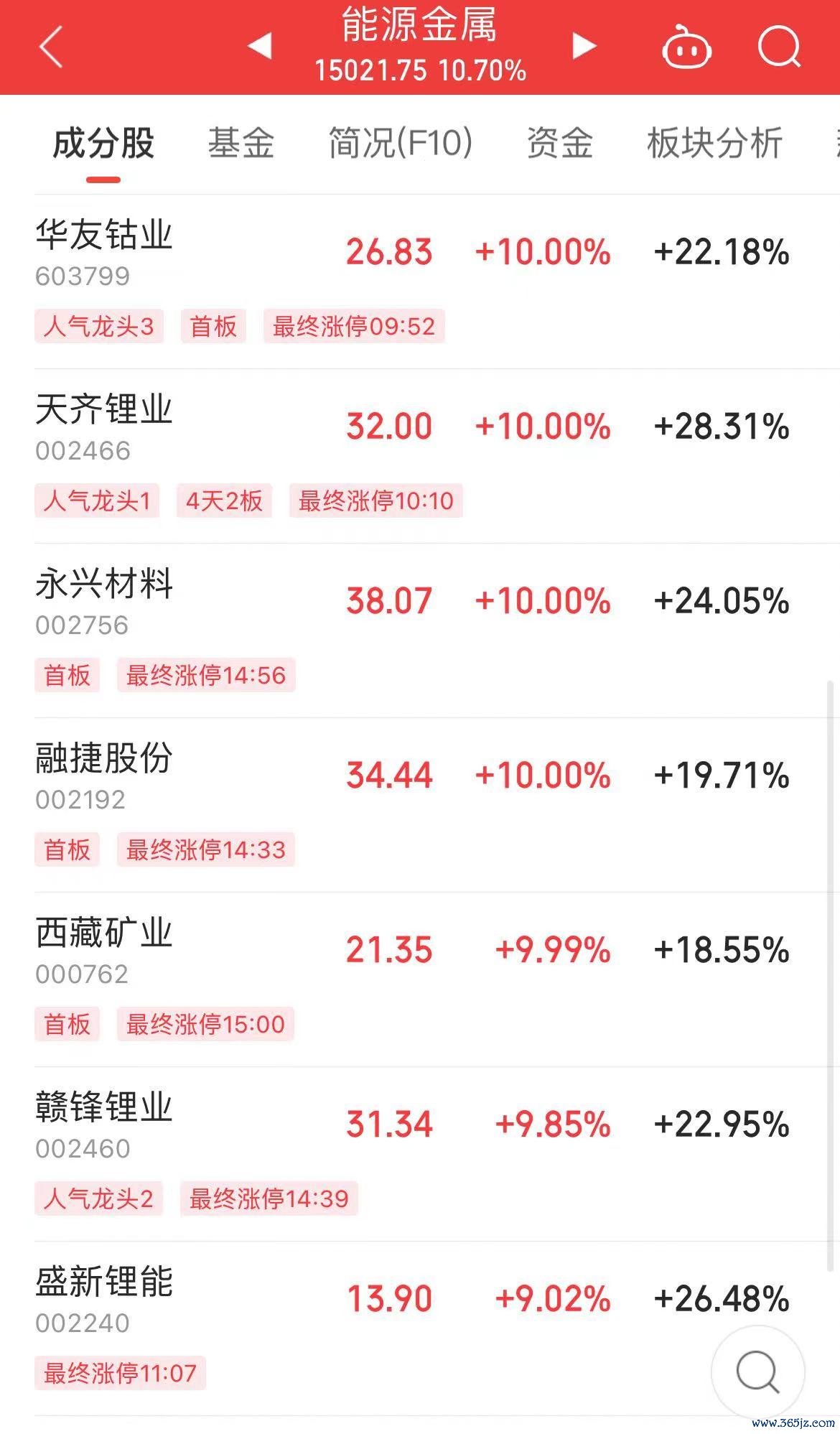This screenshot has height=1434, width=840.
Task: View the 板块分析 tab
Action: click(x=714, y=143)
